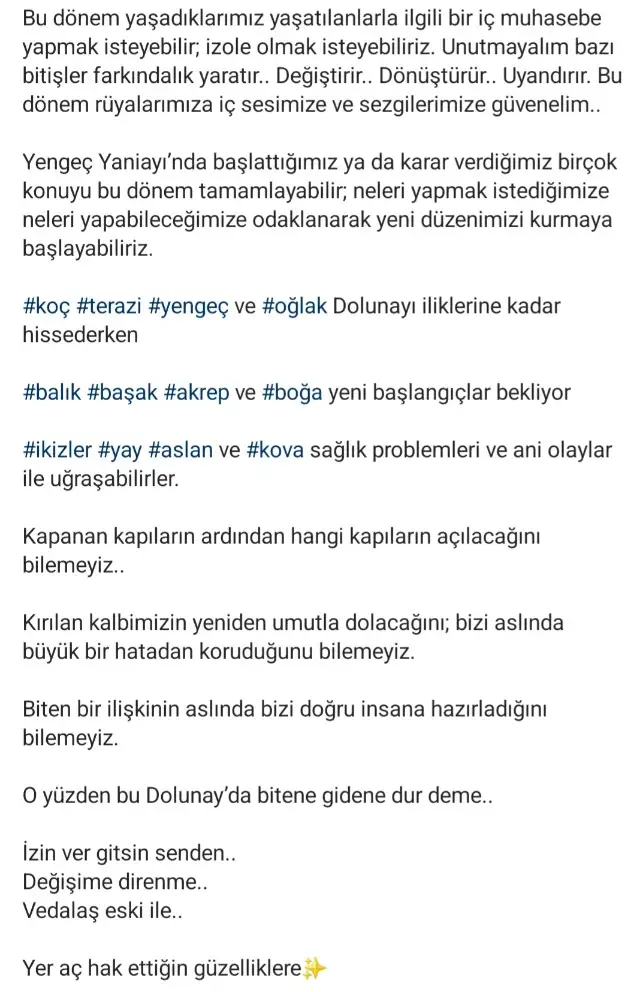Open the #terazi hashtag

109,307
